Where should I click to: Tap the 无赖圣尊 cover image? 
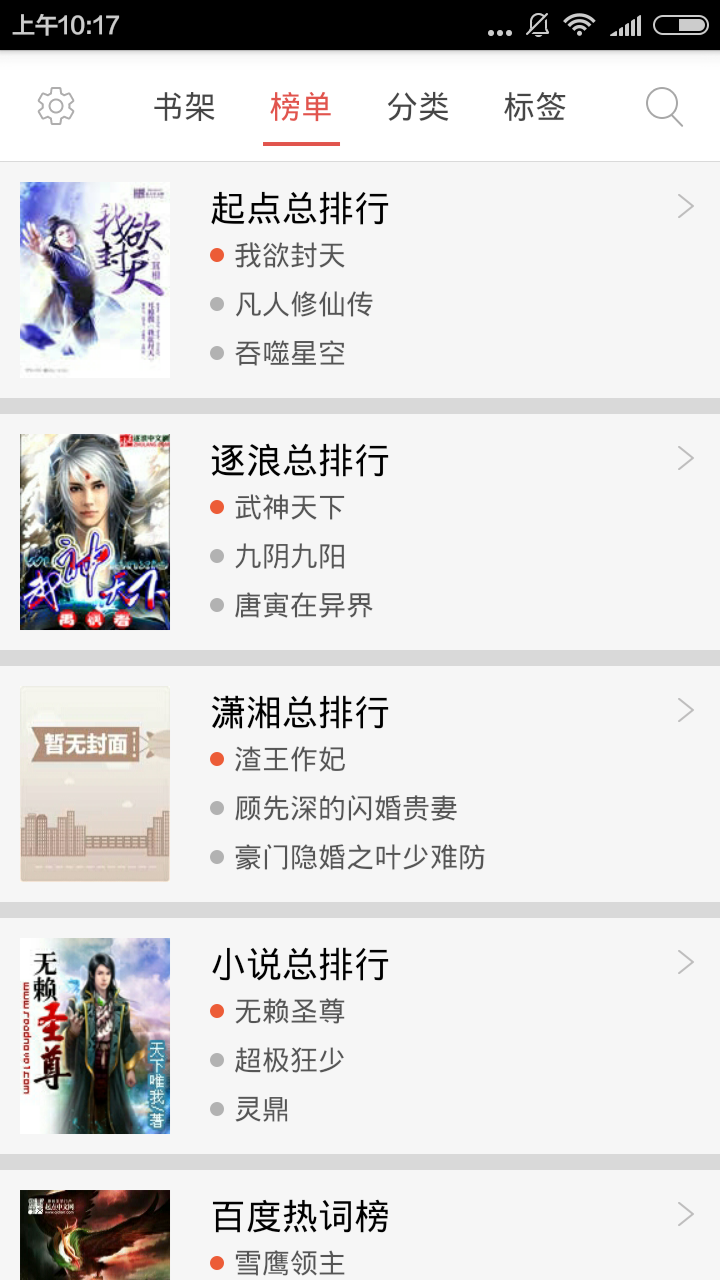pyautogui.click(x=94, y=1036)
